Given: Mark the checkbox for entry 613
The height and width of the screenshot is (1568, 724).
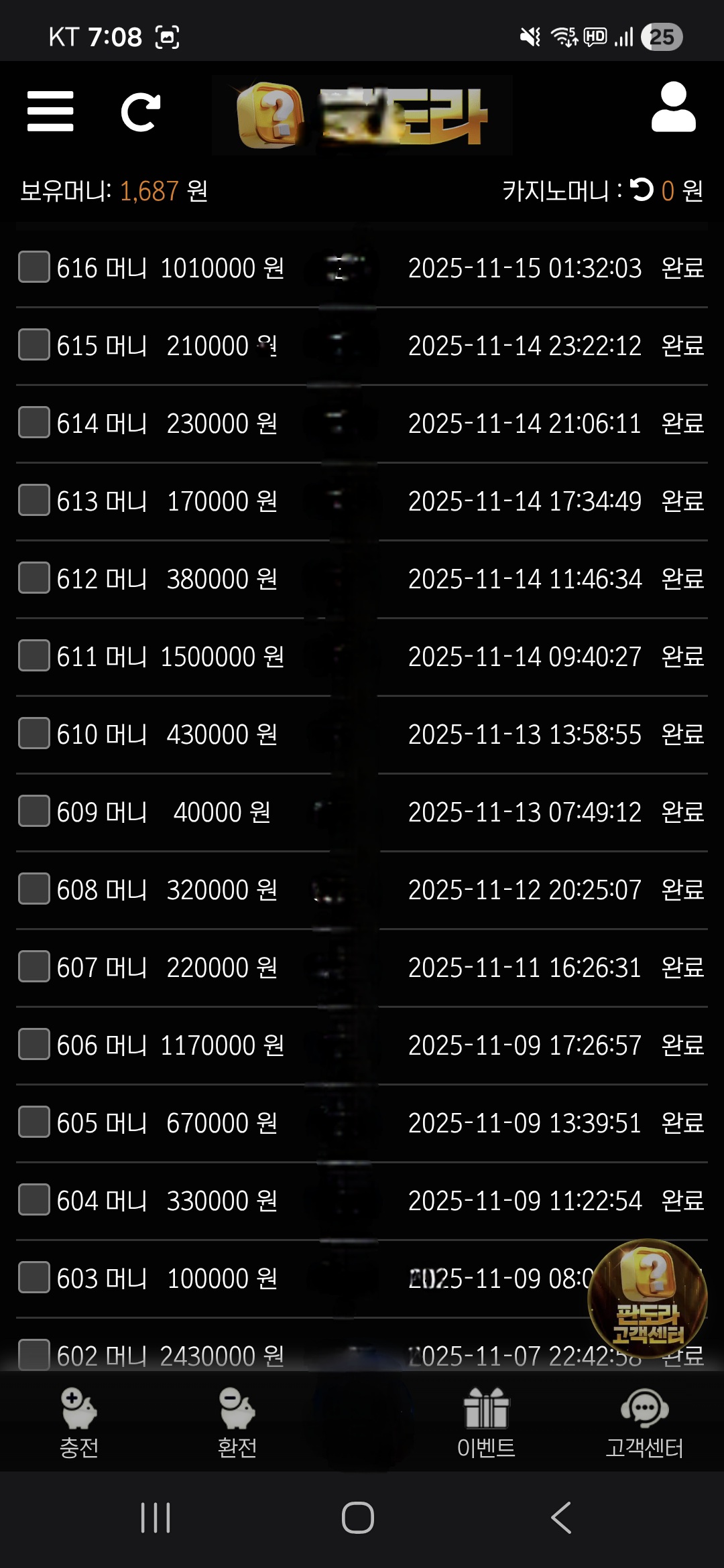Looking at the screenshot, I should (x=34, y=501).
